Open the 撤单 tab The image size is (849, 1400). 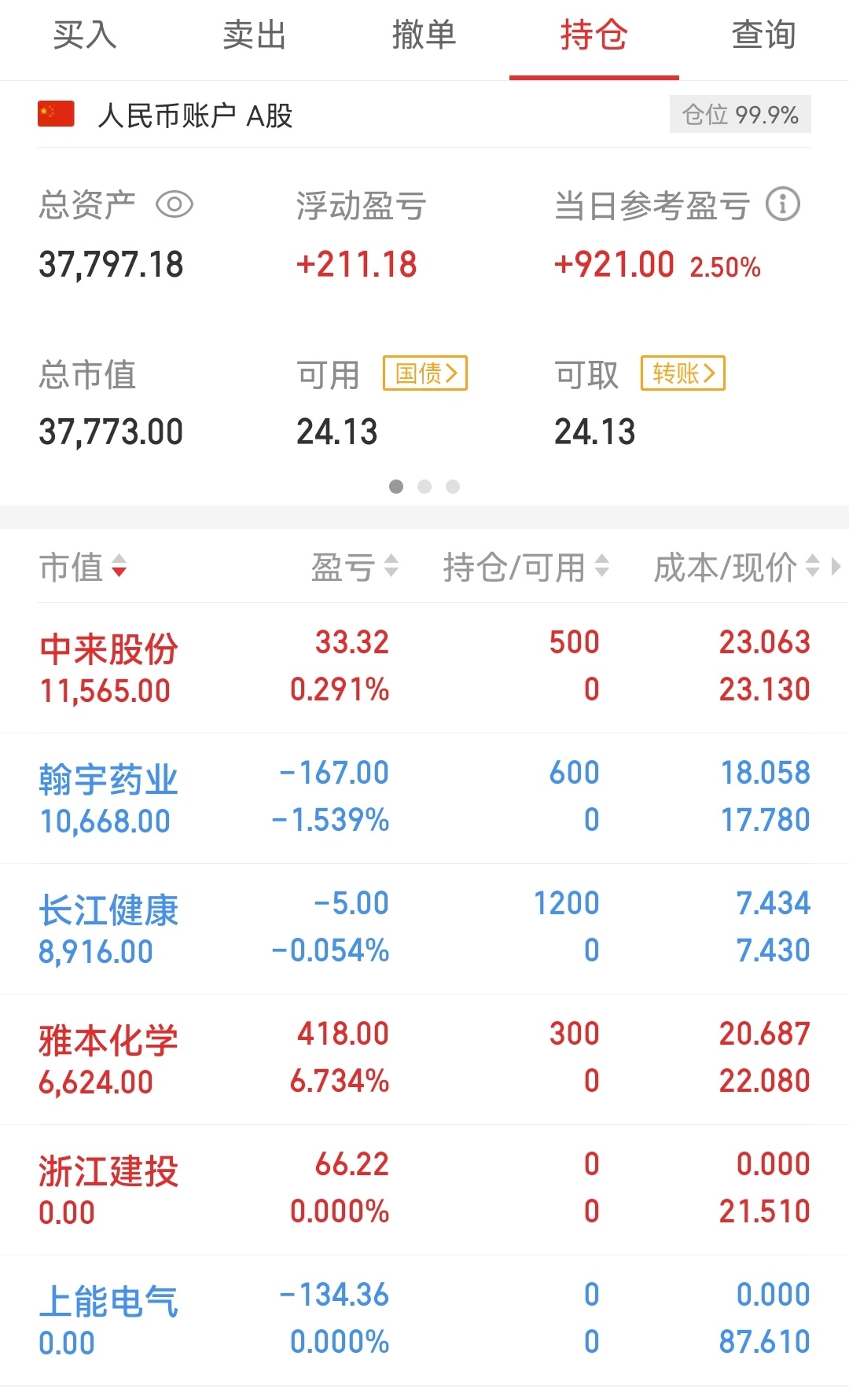(424, 35)
